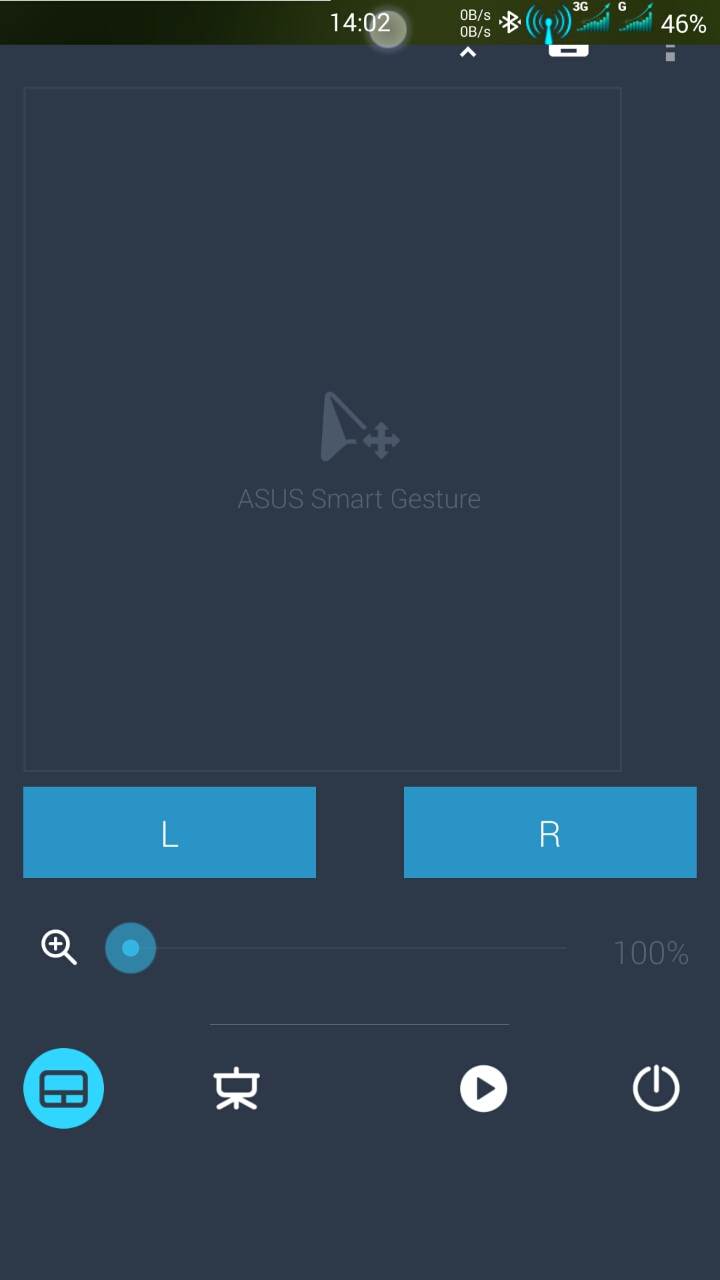Image resolution: width=720 pixels, height=1280 pixels.
Task: Open the power control tab
Action: click(x=656, y=1088)
